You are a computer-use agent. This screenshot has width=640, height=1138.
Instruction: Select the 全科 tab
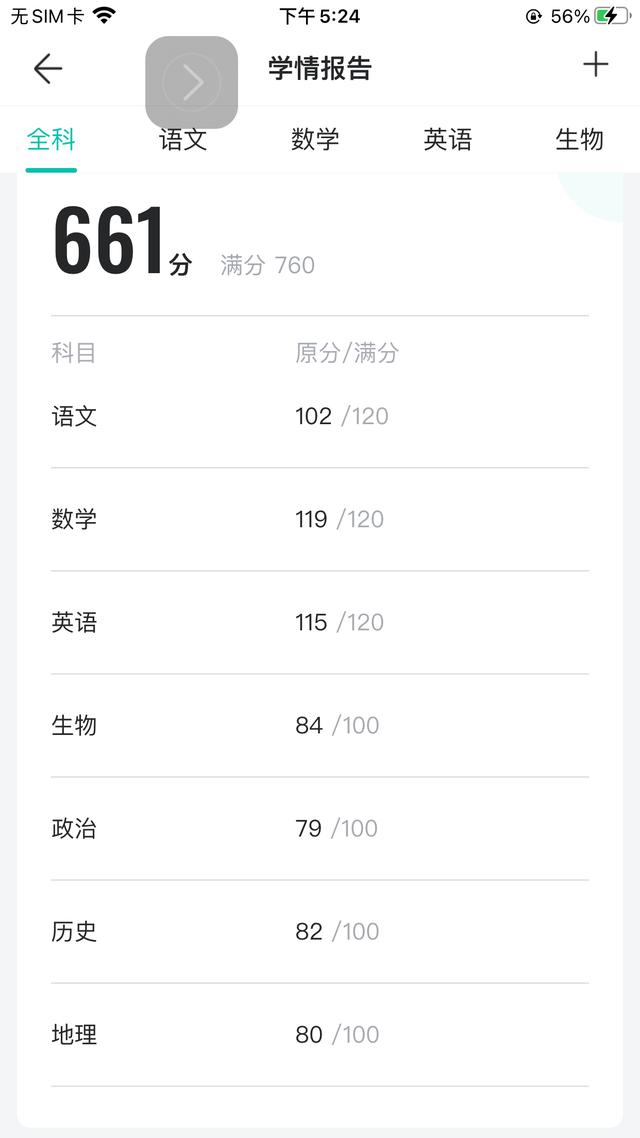(x=51, y=139)
